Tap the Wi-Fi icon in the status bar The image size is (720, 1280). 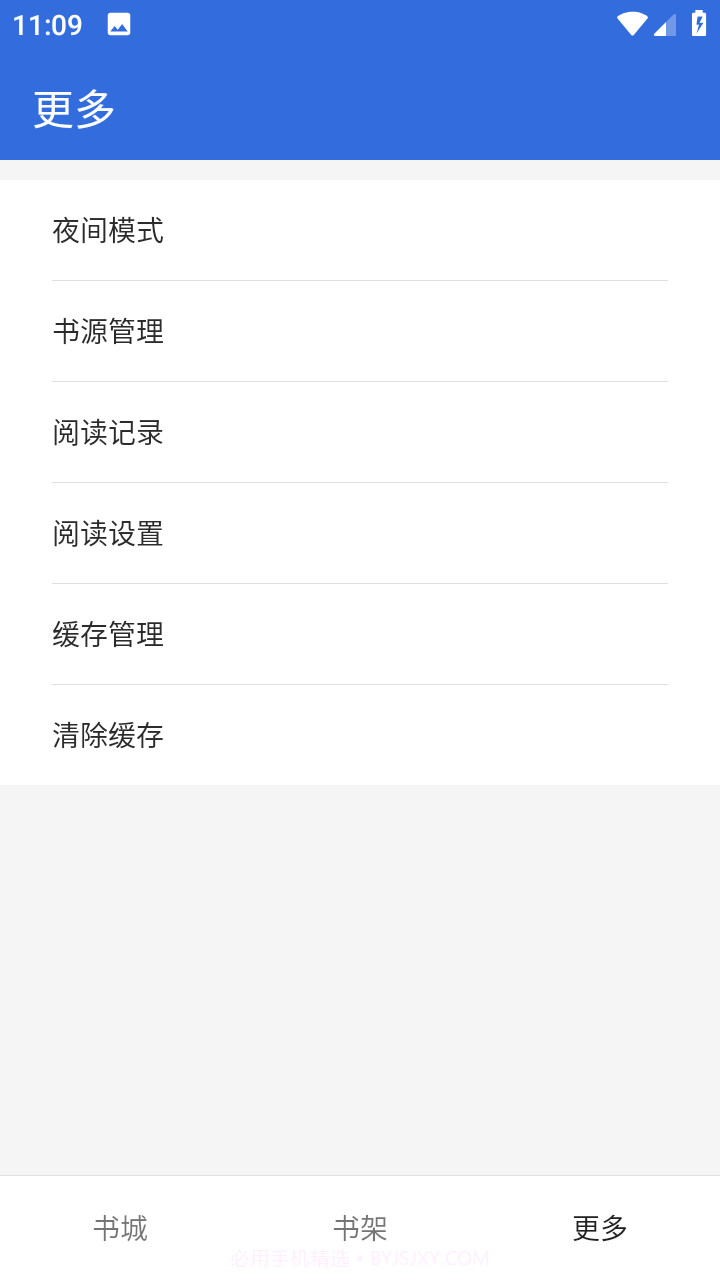tap(631, 23)
